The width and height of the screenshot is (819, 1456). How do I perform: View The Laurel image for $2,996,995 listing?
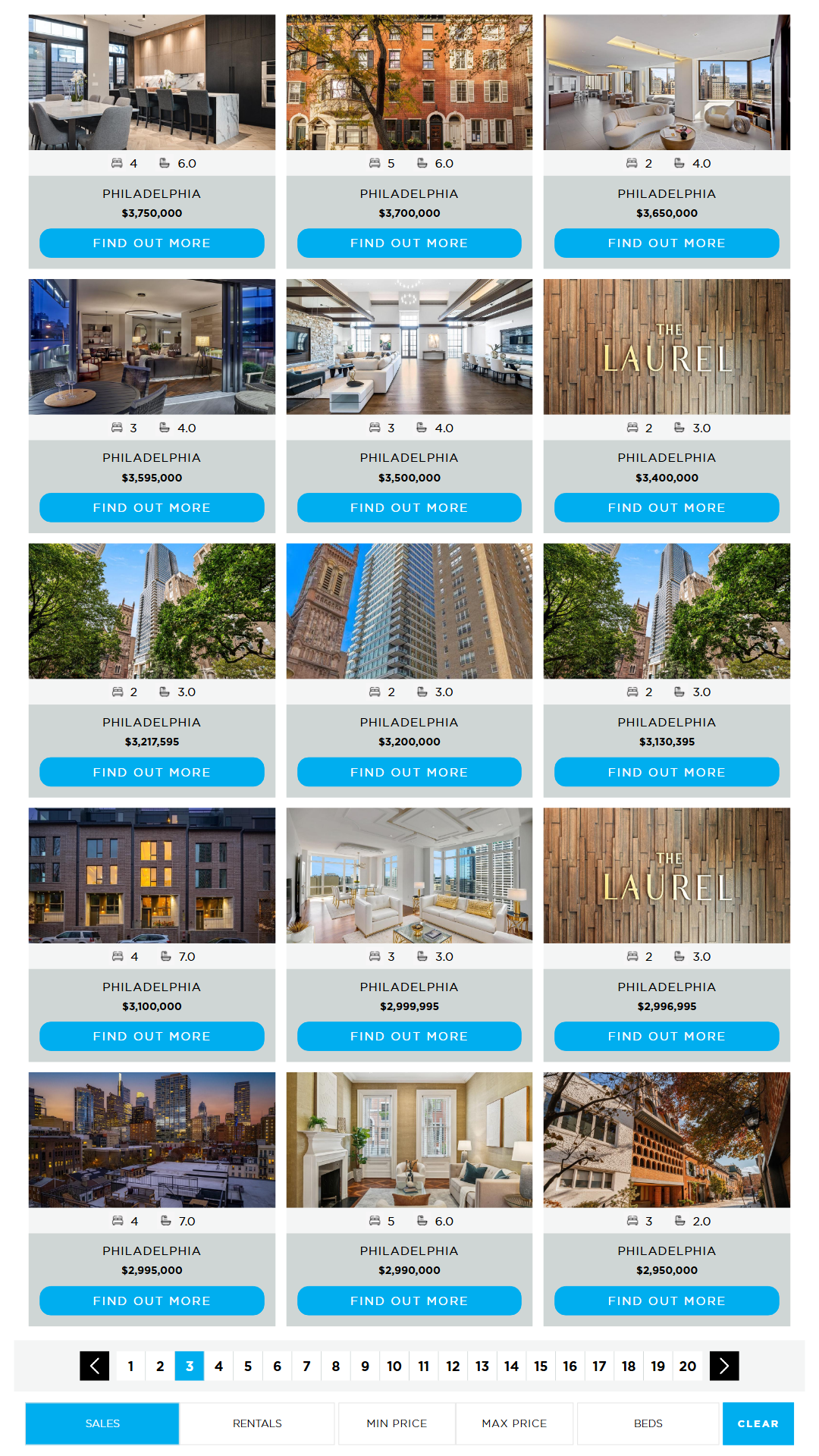667,875
